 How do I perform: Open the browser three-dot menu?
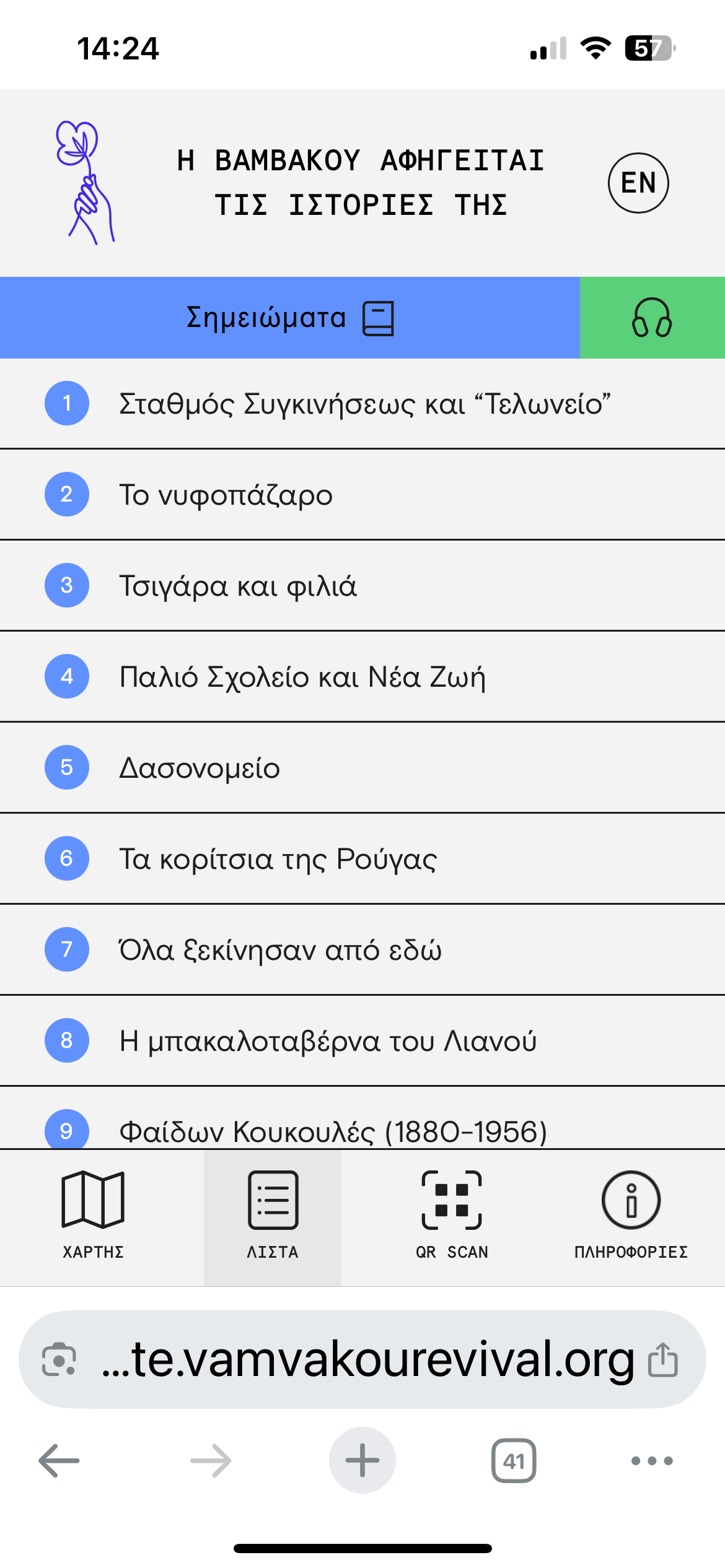pos(652,1461)
